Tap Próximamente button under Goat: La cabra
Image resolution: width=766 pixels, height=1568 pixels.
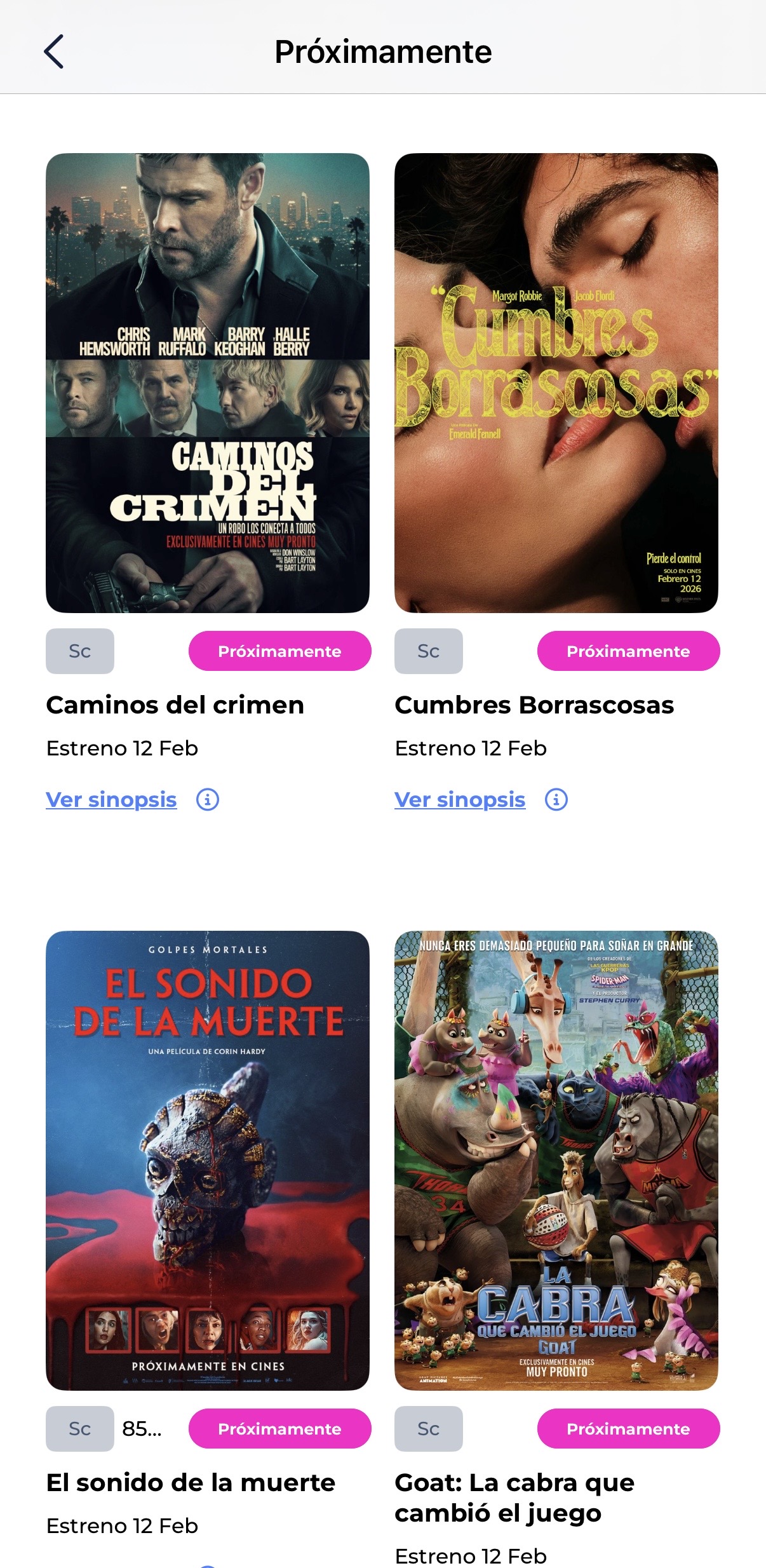click(x=628, y=1429)
